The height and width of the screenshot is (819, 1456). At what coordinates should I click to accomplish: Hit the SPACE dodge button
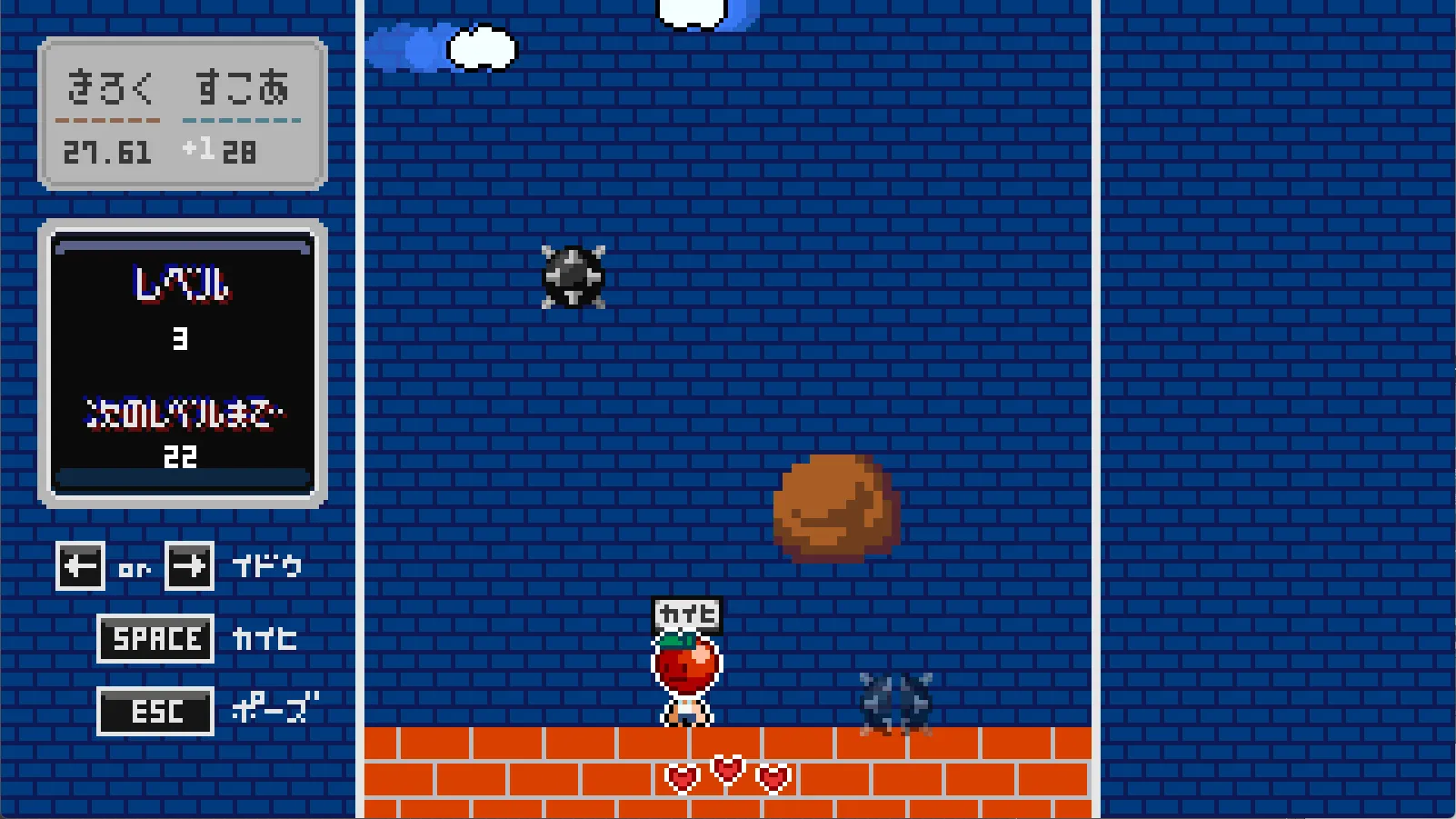click(x=155, y=639)
